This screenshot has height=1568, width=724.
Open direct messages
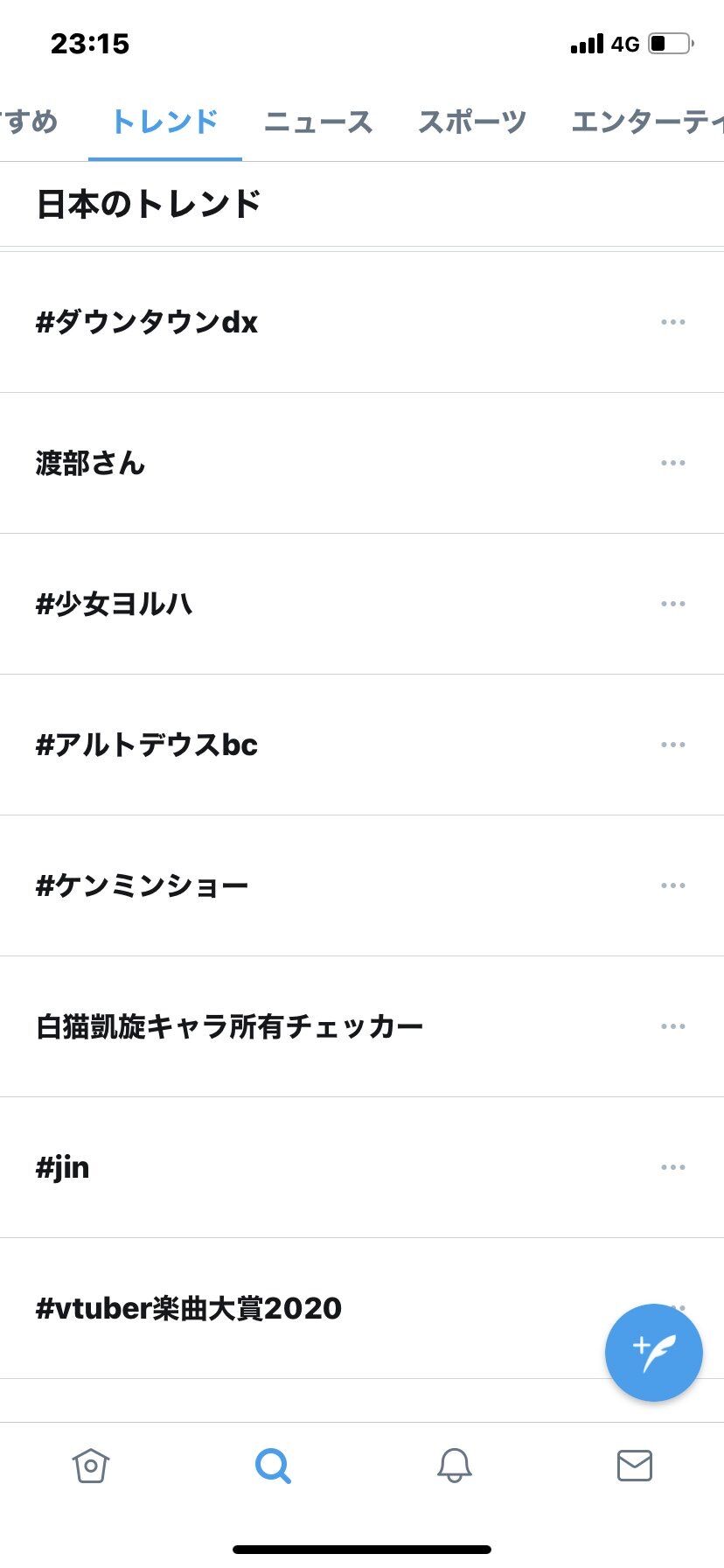coord(634,1465)
